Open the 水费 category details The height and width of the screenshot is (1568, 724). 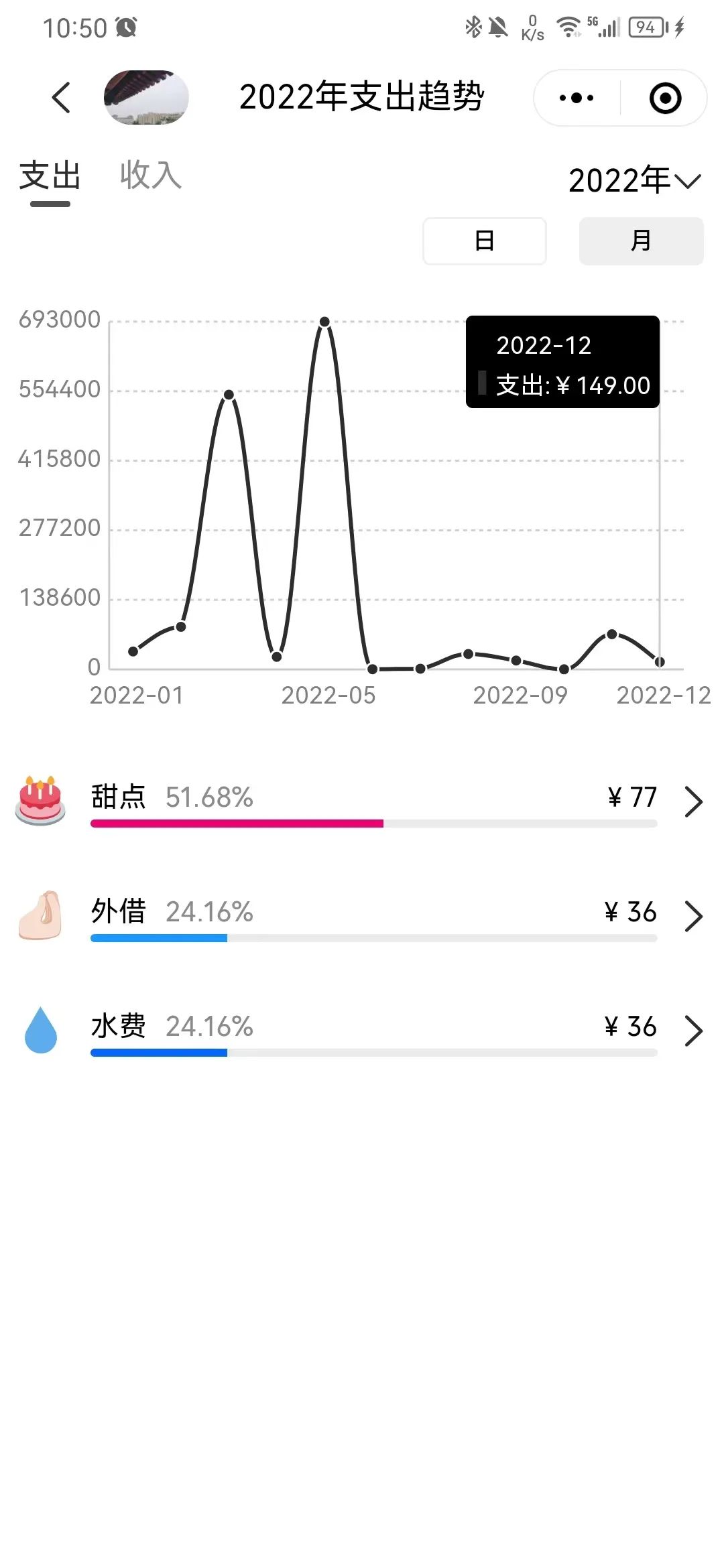362,1030
